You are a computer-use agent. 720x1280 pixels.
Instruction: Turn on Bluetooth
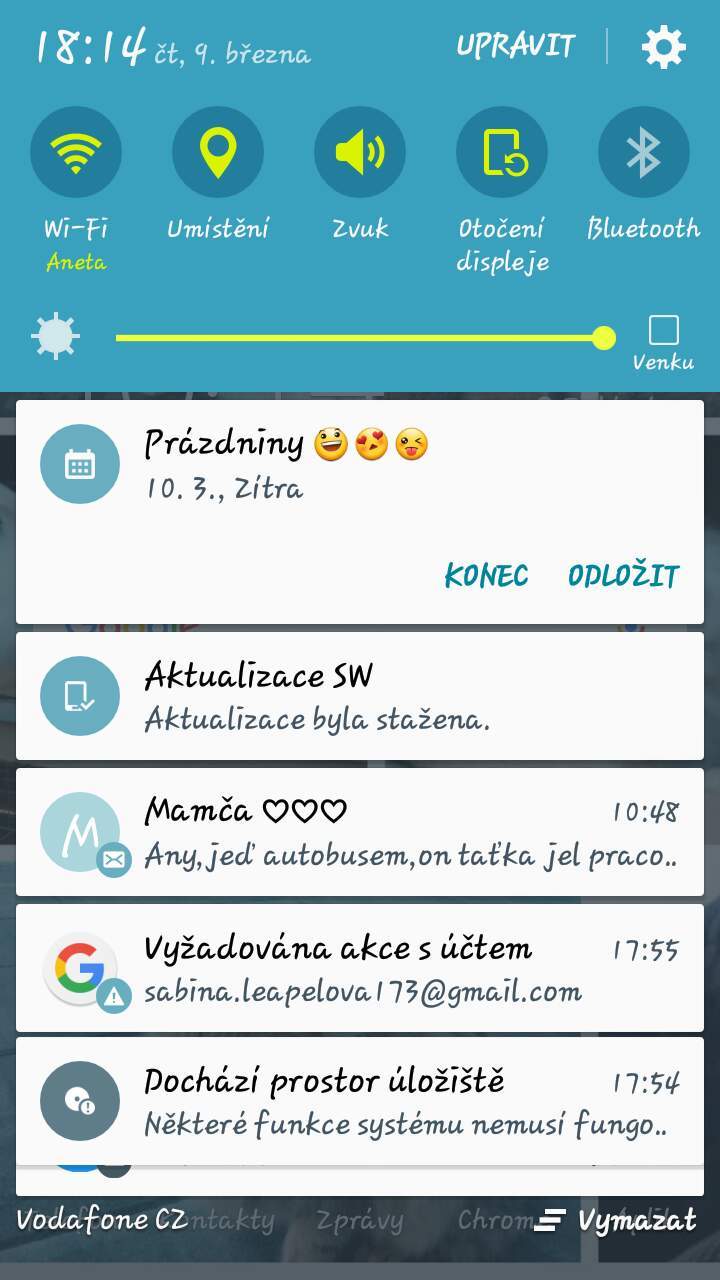coord(644,152)
